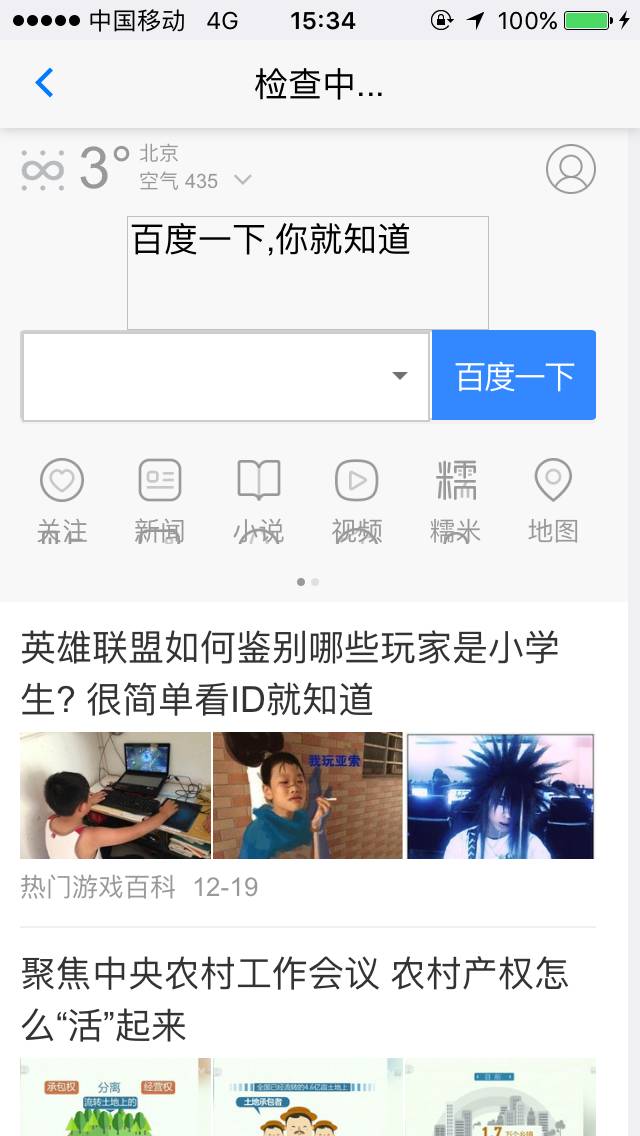This screenshot has height=1136, width=640.
Task: Open the 关注 shortcut
Action: click(x=62, y=500)
